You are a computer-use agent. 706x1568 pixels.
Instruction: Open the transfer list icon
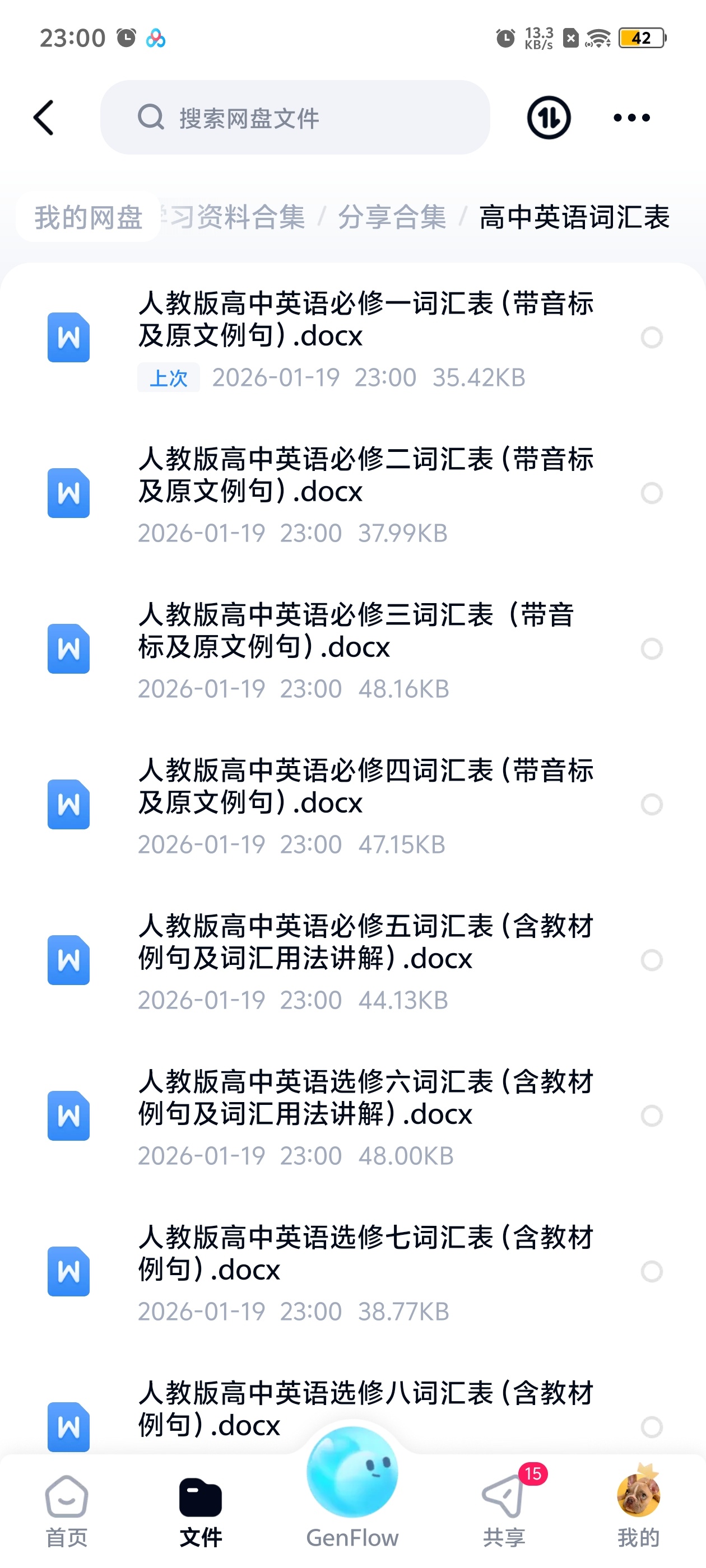coord(548,118)
